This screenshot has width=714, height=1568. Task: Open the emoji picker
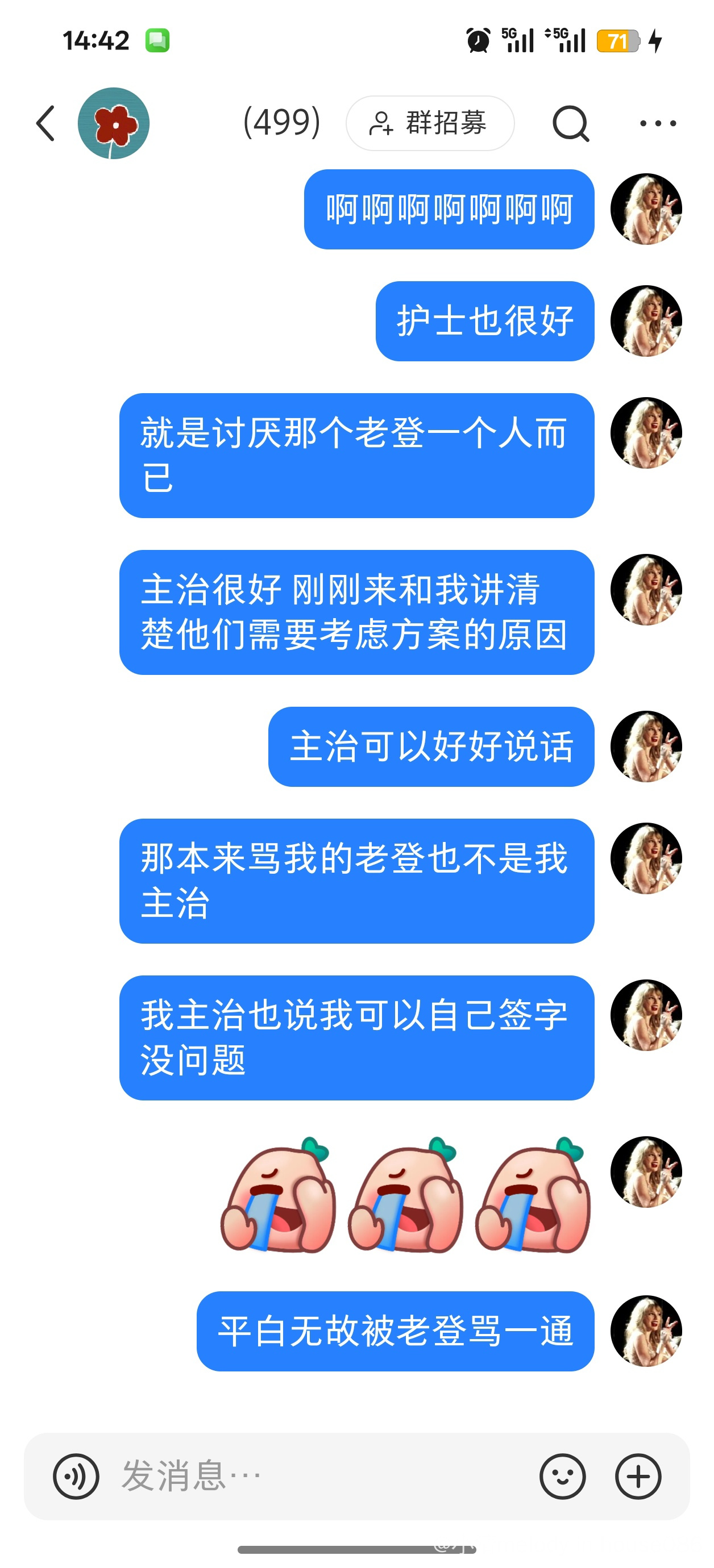(562, 1476)
